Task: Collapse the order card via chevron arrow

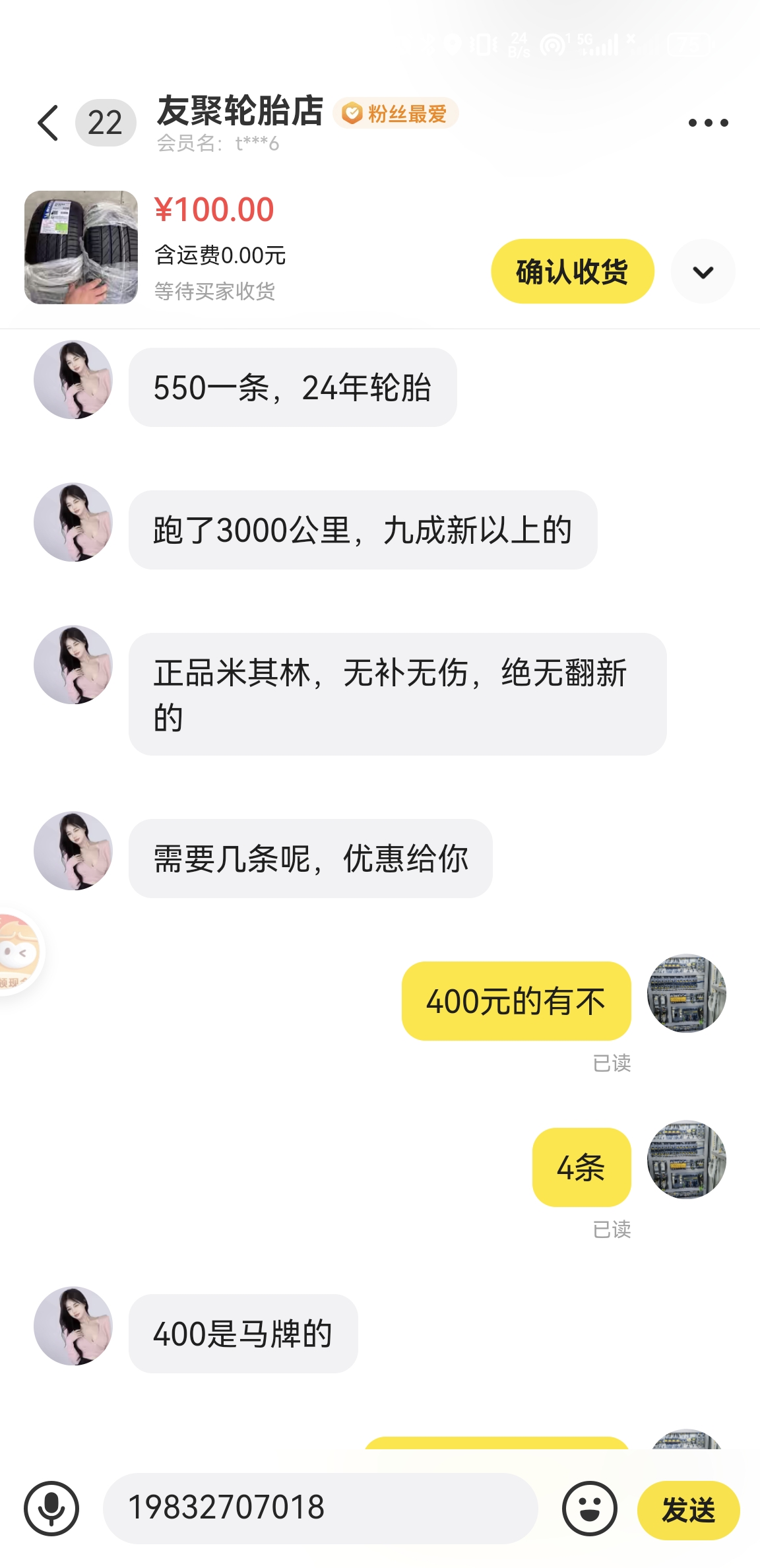Action: coord(703,271)
